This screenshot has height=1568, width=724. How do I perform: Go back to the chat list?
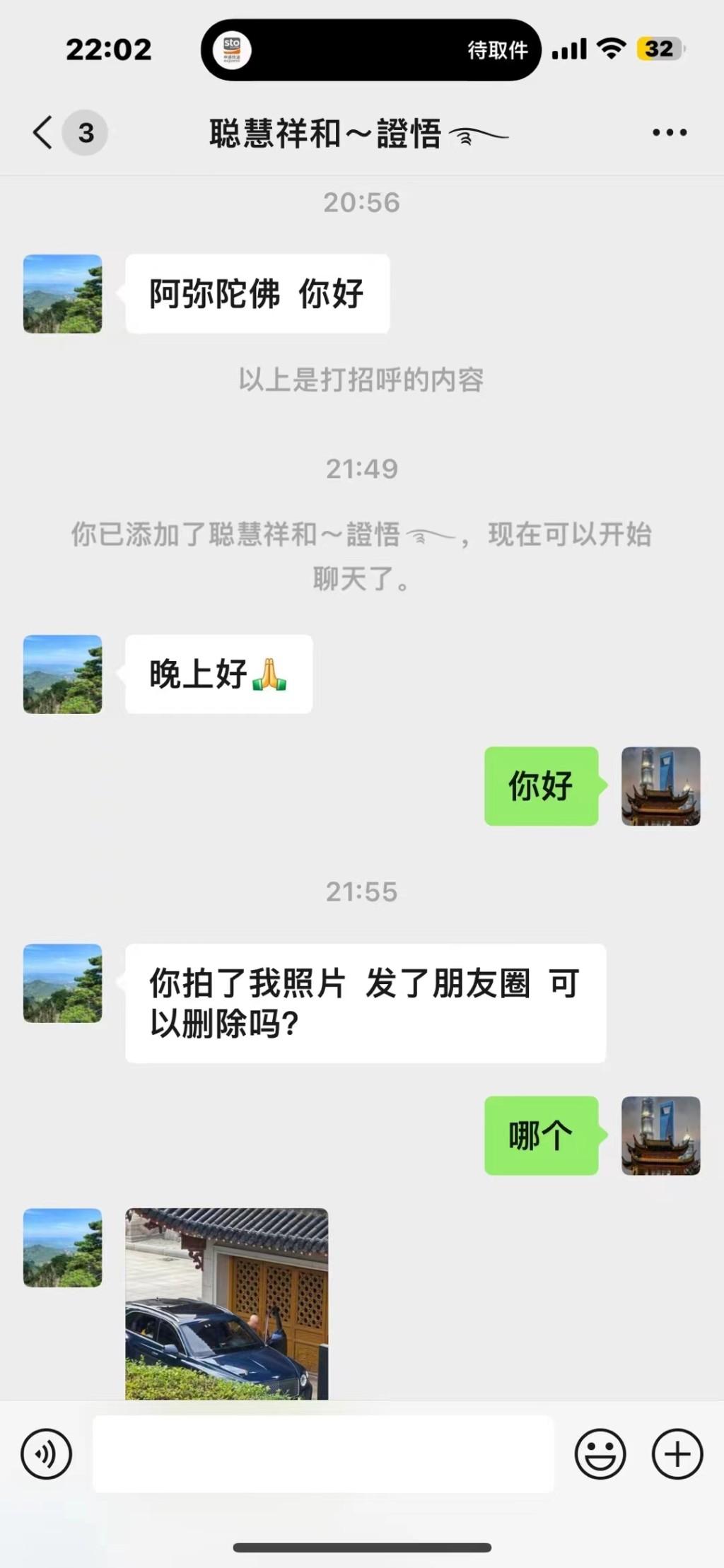coord(44,133)
